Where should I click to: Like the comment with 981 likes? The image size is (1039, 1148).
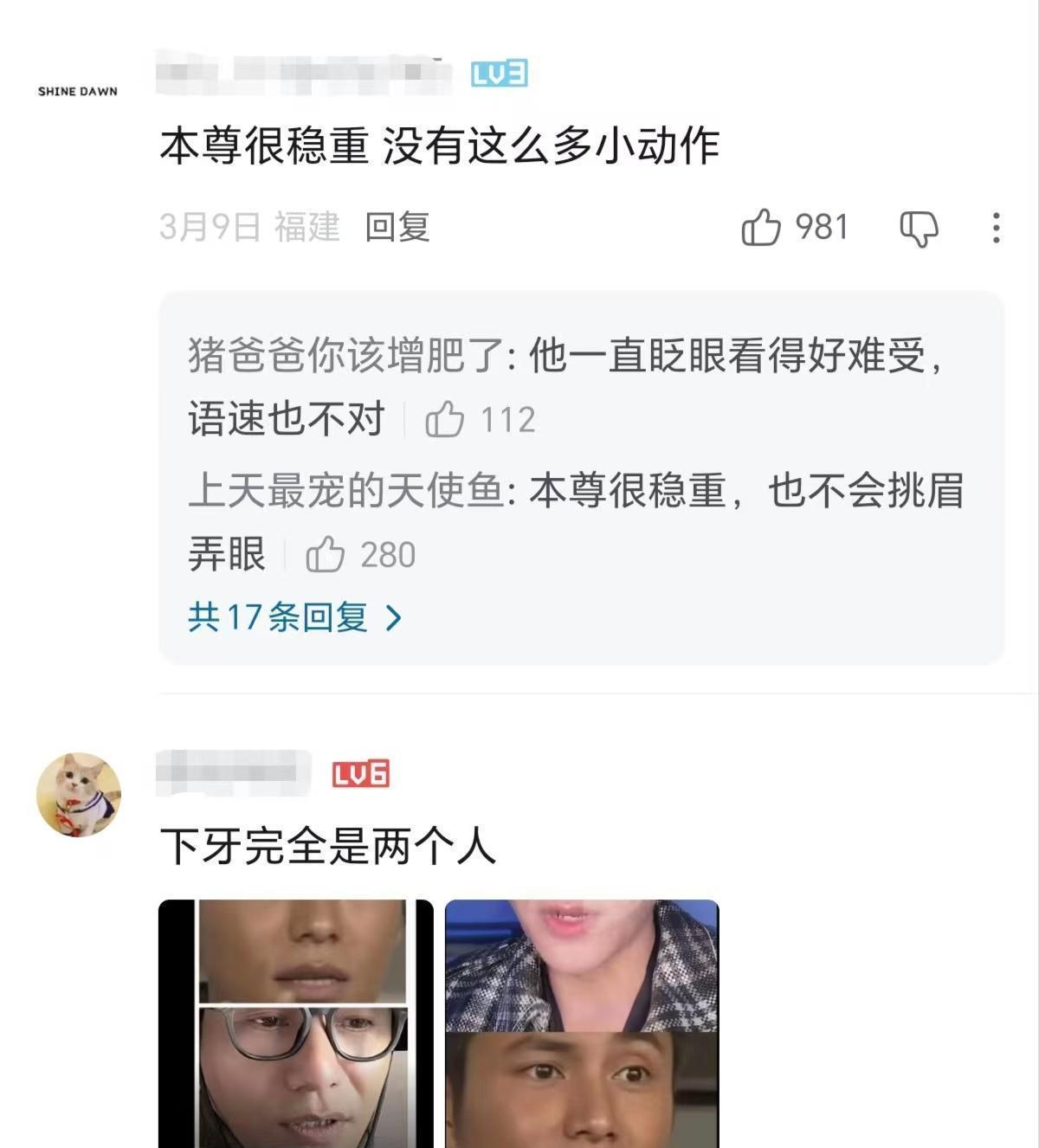(761, 228)
